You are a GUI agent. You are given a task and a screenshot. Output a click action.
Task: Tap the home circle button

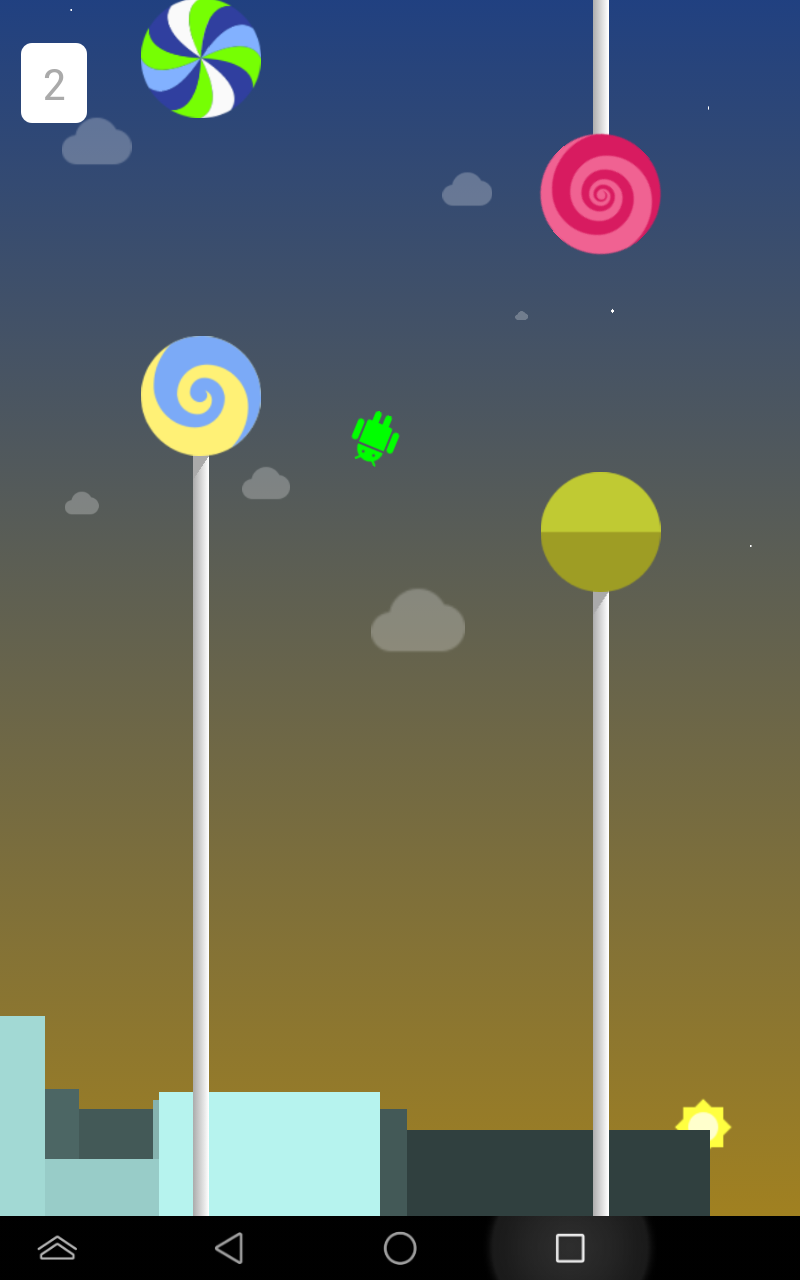tap(400, 1248)
